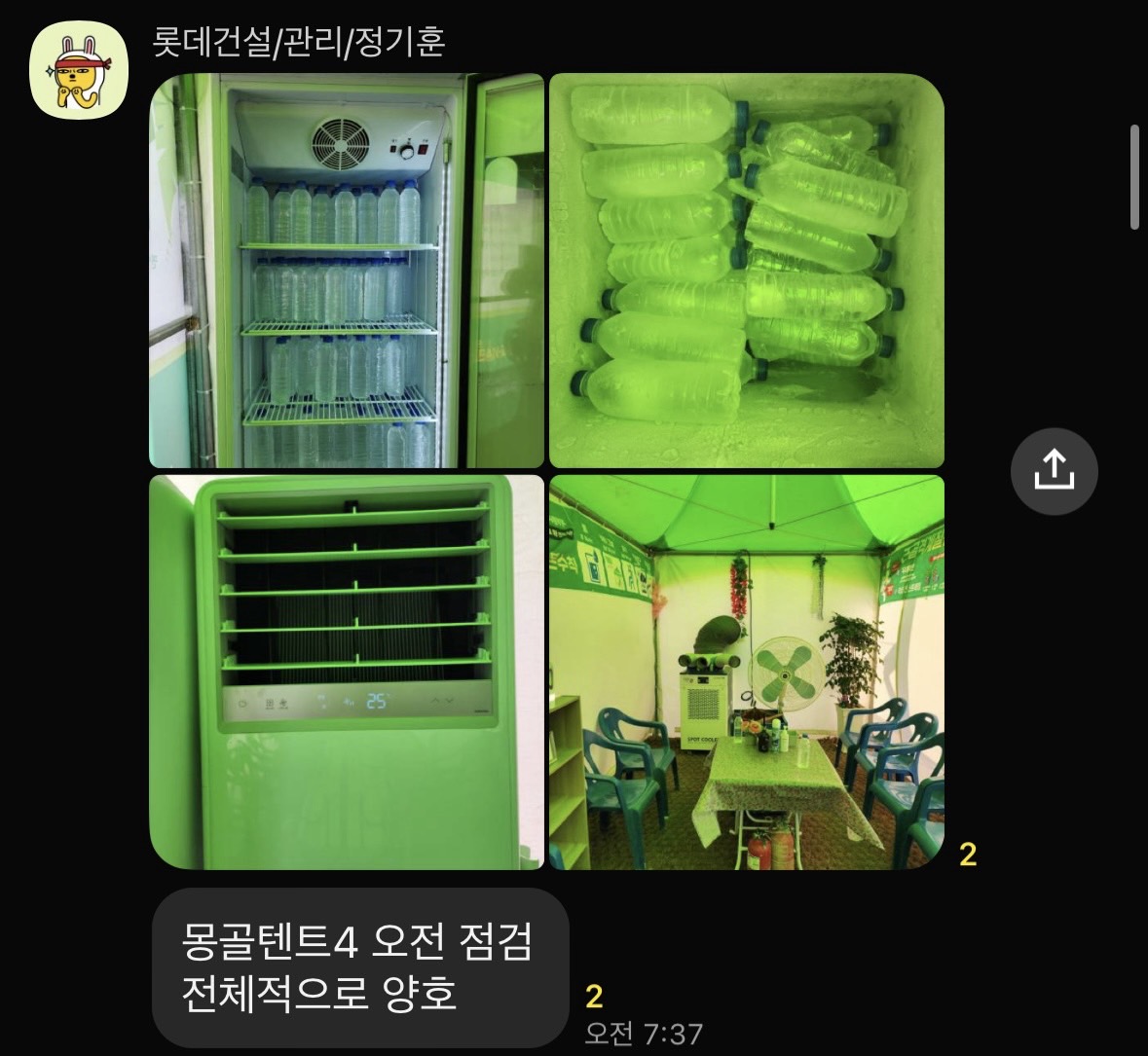Open the air conditioner 25° photo

click(346, 673)
